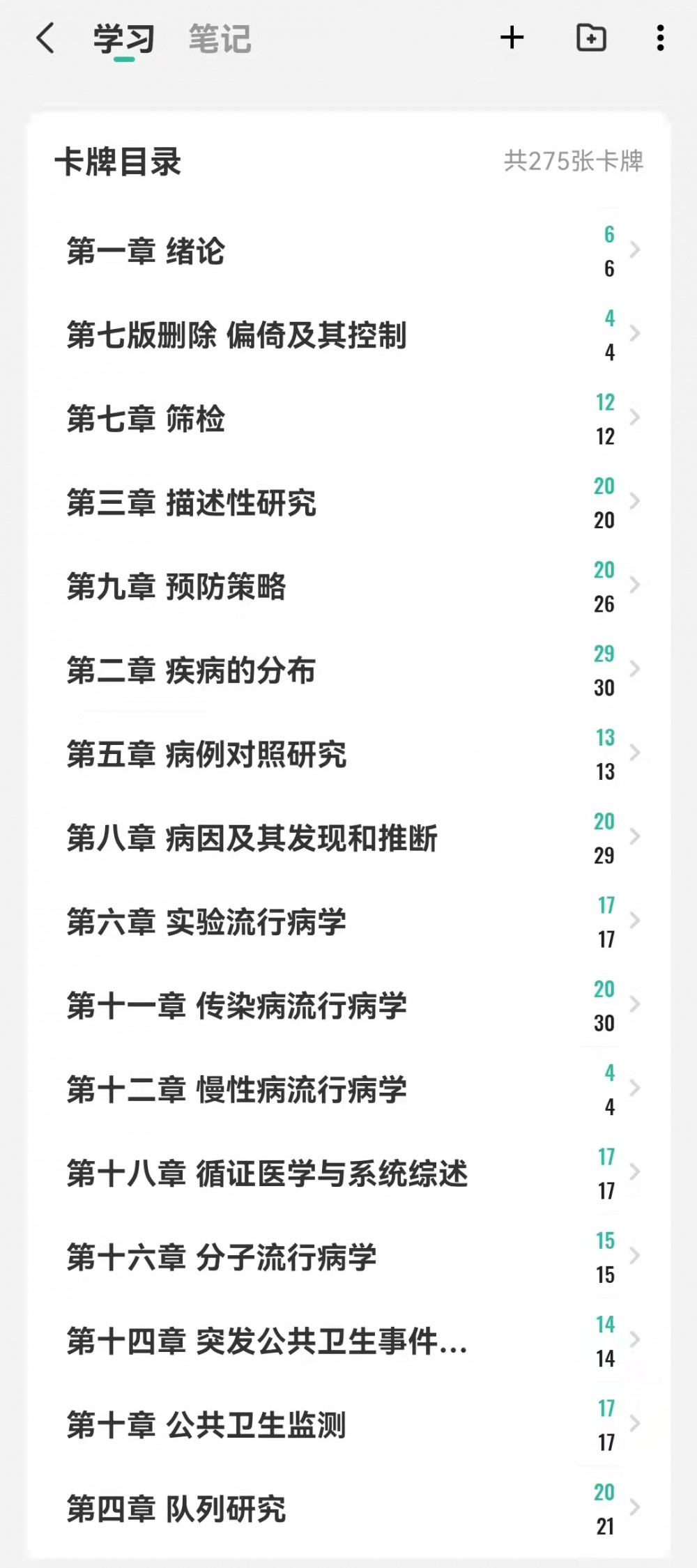This screenshot has width=697, height=1568.
Task: Open the three-dot overflow menu
Action: point(660,38)
